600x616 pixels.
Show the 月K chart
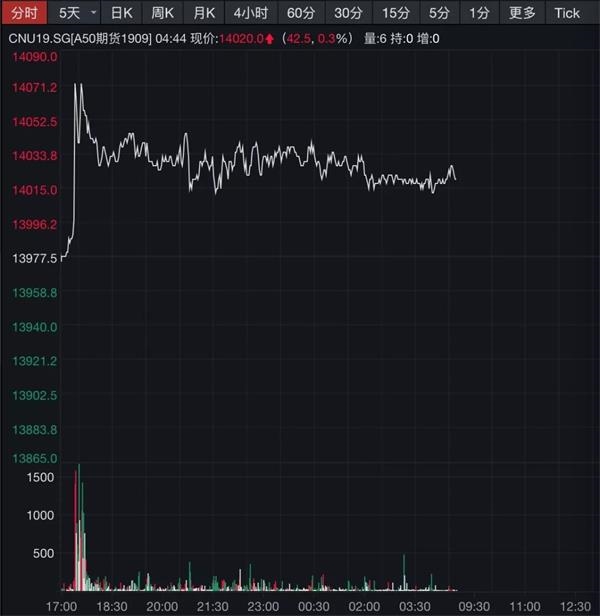[204, 13]
